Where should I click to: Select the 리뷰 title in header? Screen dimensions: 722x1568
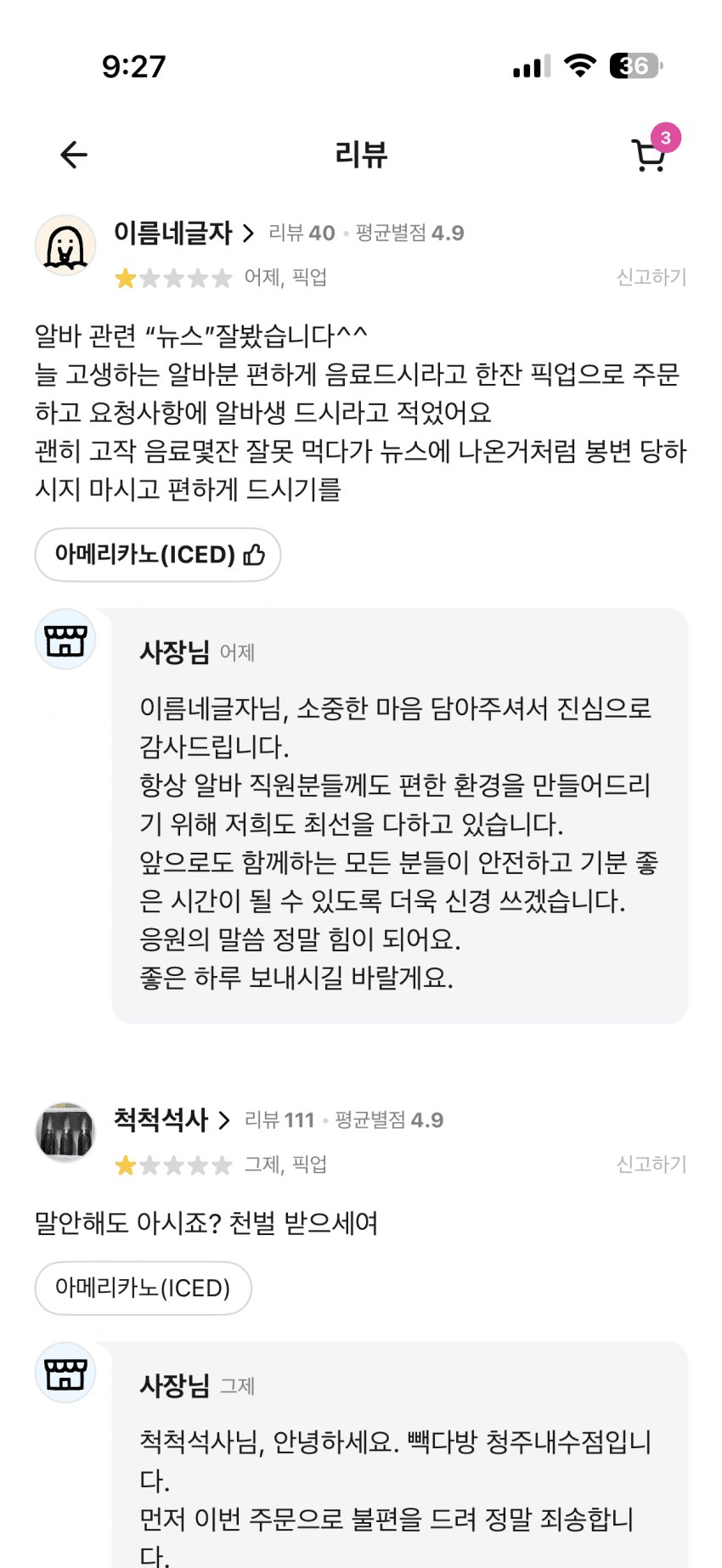coord(360,155)
